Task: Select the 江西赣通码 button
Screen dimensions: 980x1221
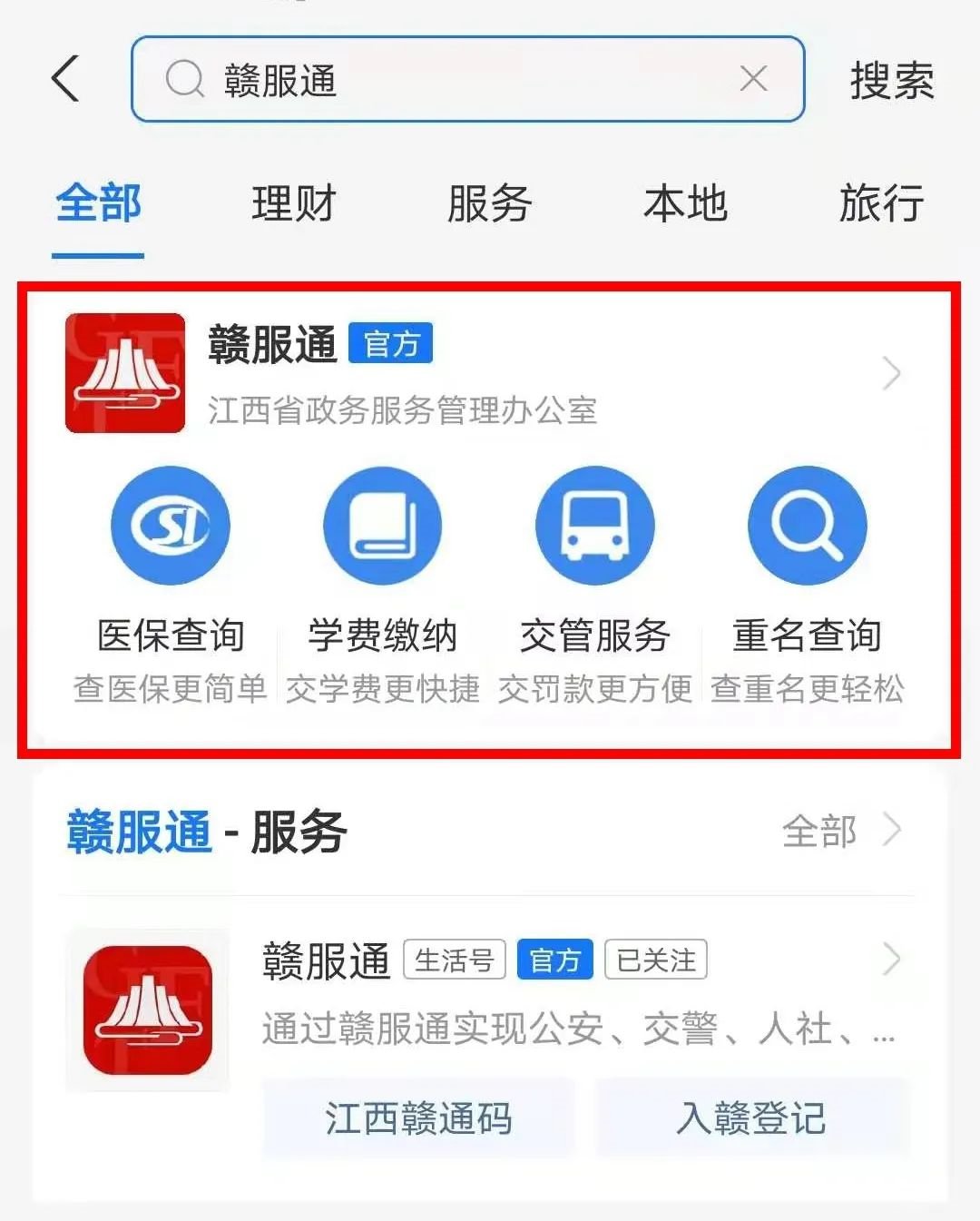Action: point(418,1118)
